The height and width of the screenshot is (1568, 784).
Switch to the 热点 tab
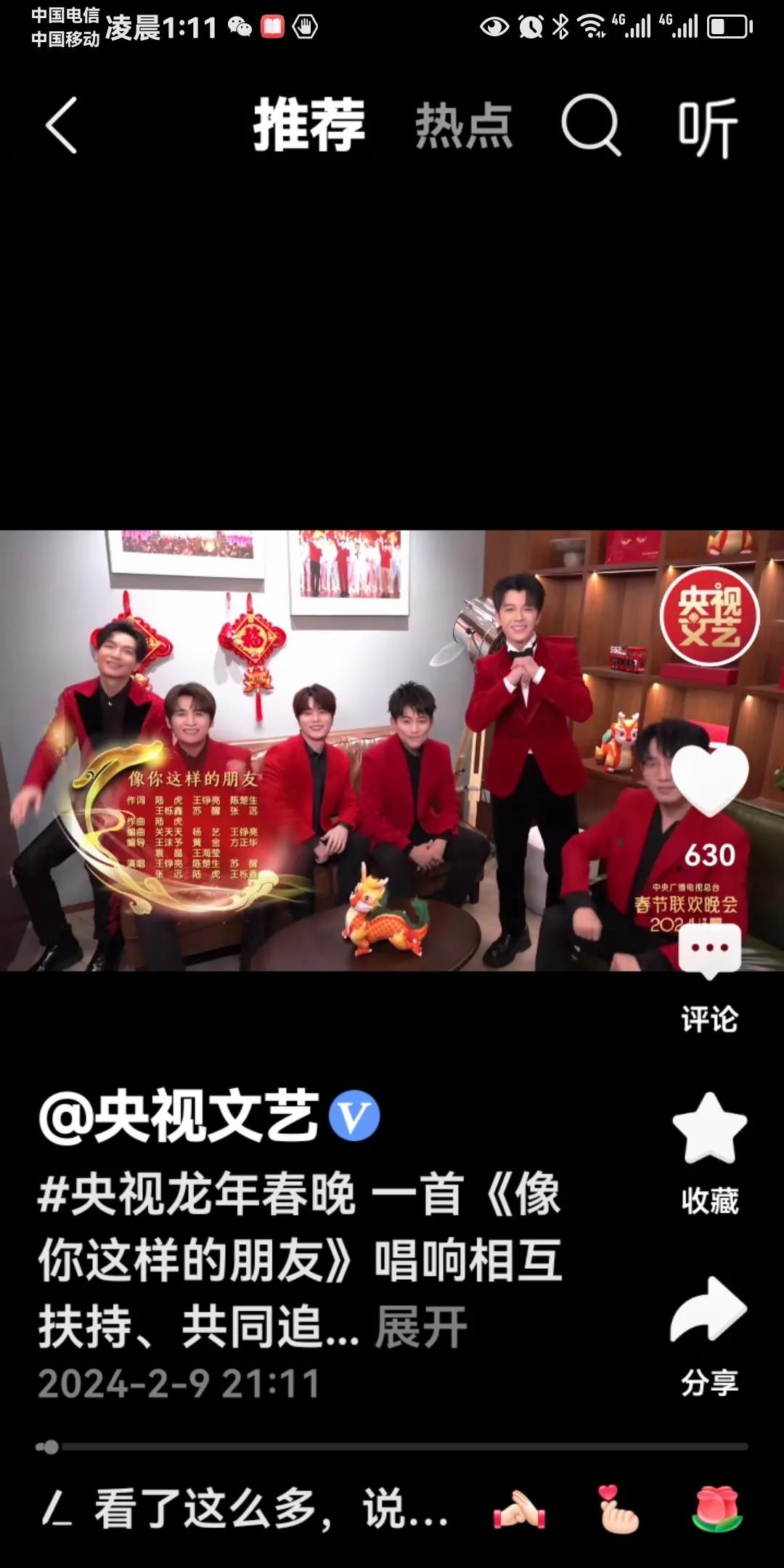pyautogui.click(x=464, y=126)
